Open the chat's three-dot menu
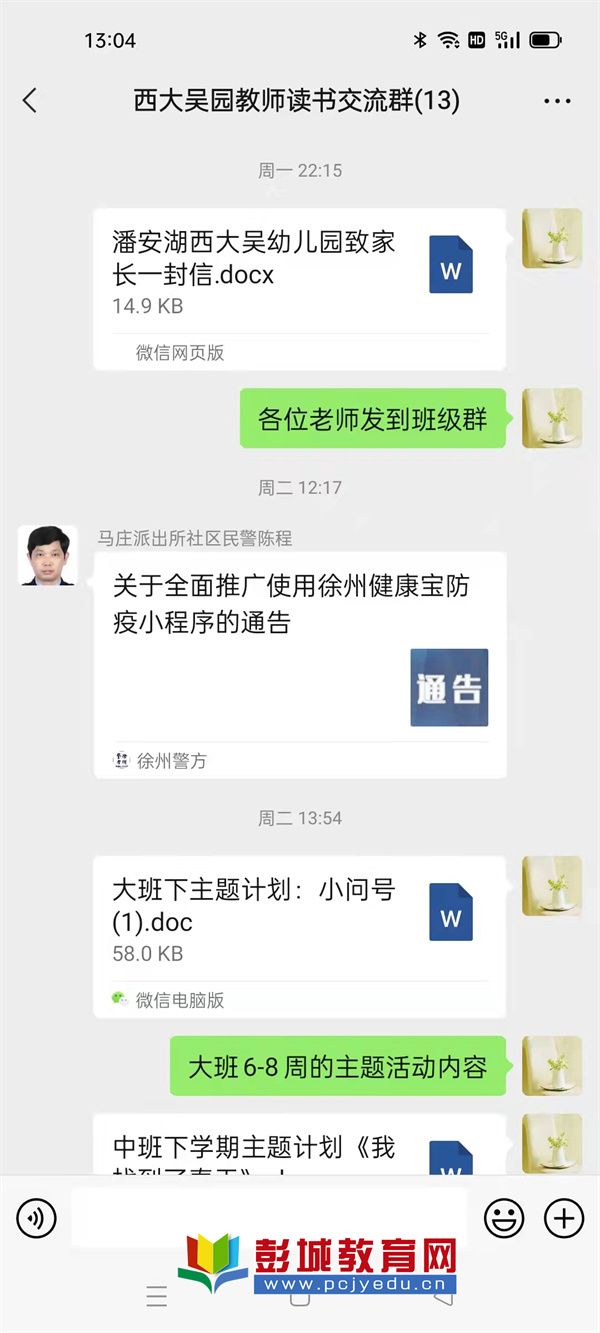The image size is (600, 1333). pyautogui.click(x=556, y=101)
